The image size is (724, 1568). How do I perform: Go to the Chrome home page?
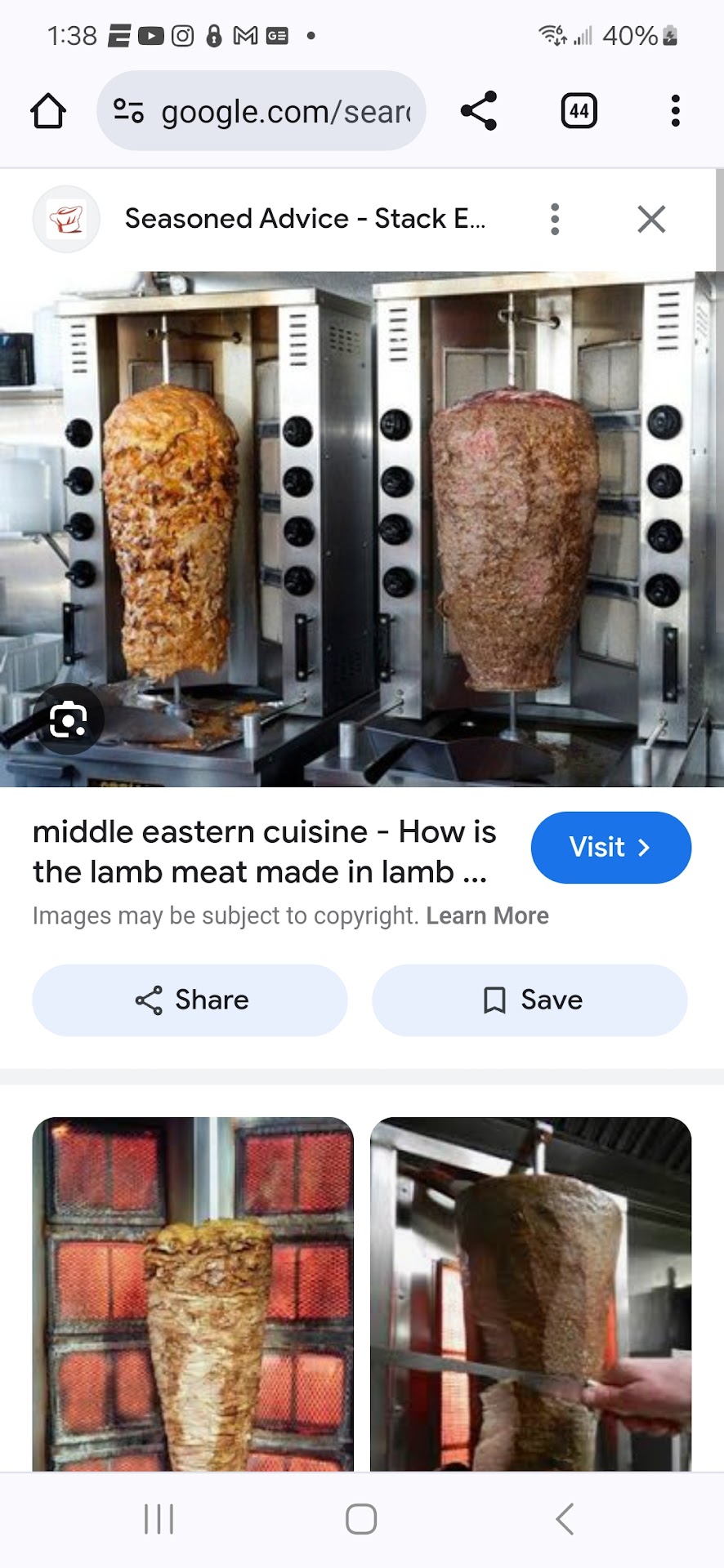point(48,111)
